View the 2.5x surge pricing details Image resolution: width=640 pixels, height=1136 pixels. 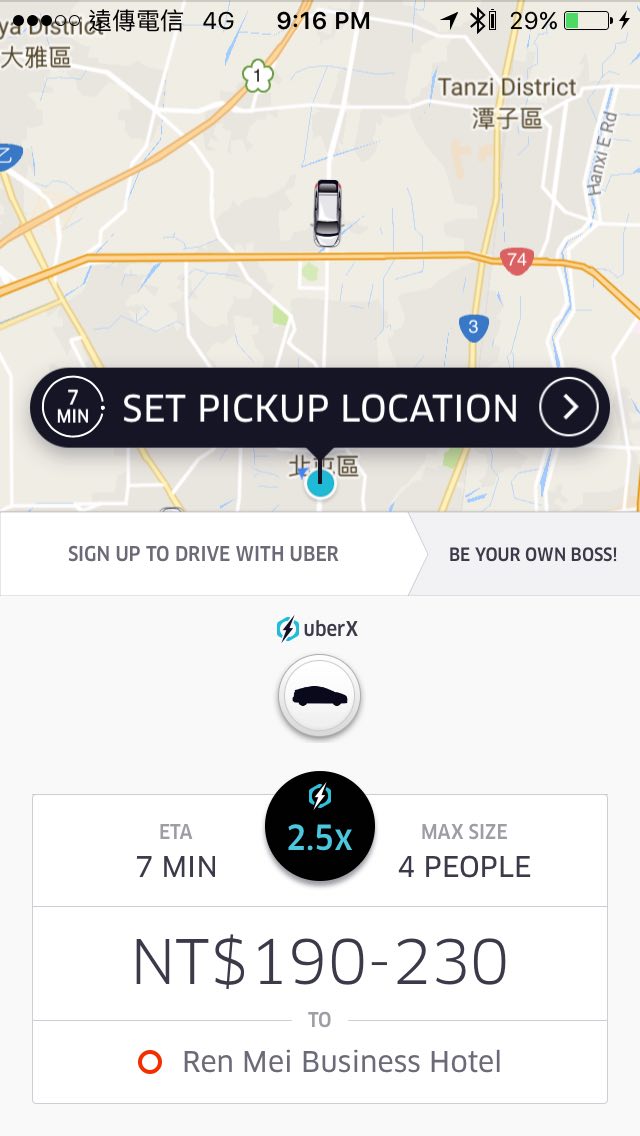pyautogui.click(x=320, y=826)
